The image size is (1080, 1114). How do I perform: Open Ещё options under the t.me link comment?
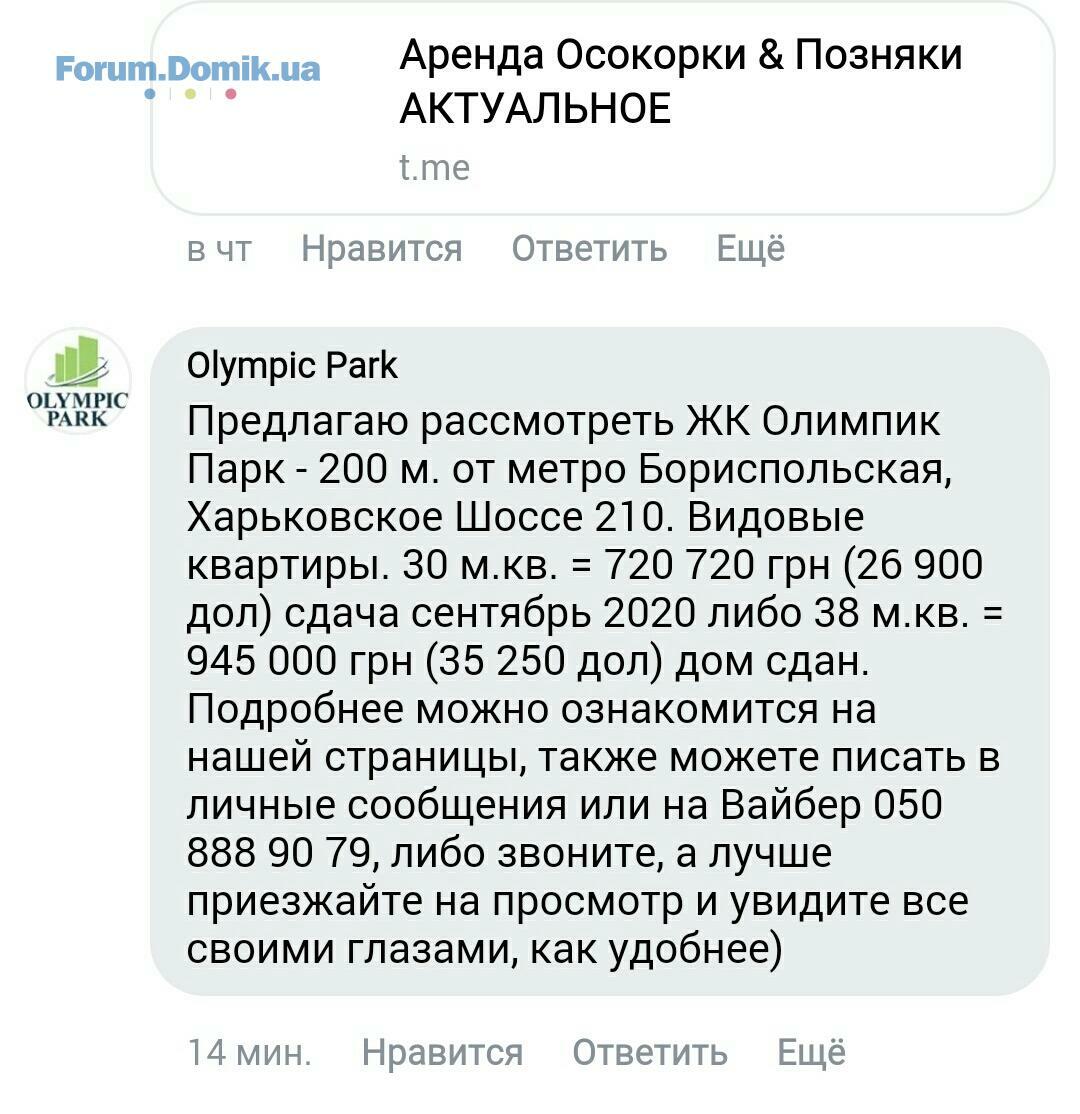pyautogui.click(x=751, y=248)
